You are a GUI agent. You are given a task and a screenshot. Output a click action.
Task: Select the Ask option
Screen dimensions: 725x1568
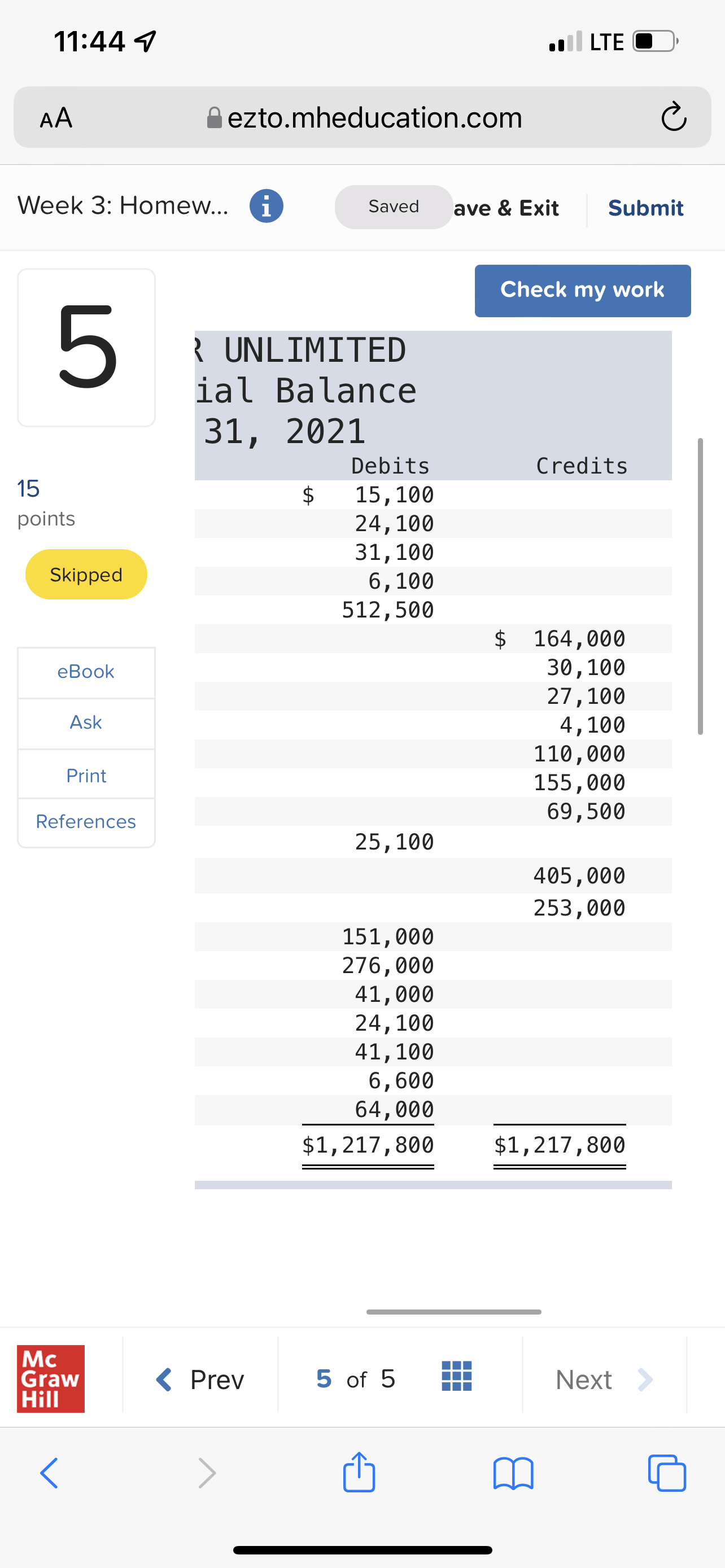click(86, 722)
